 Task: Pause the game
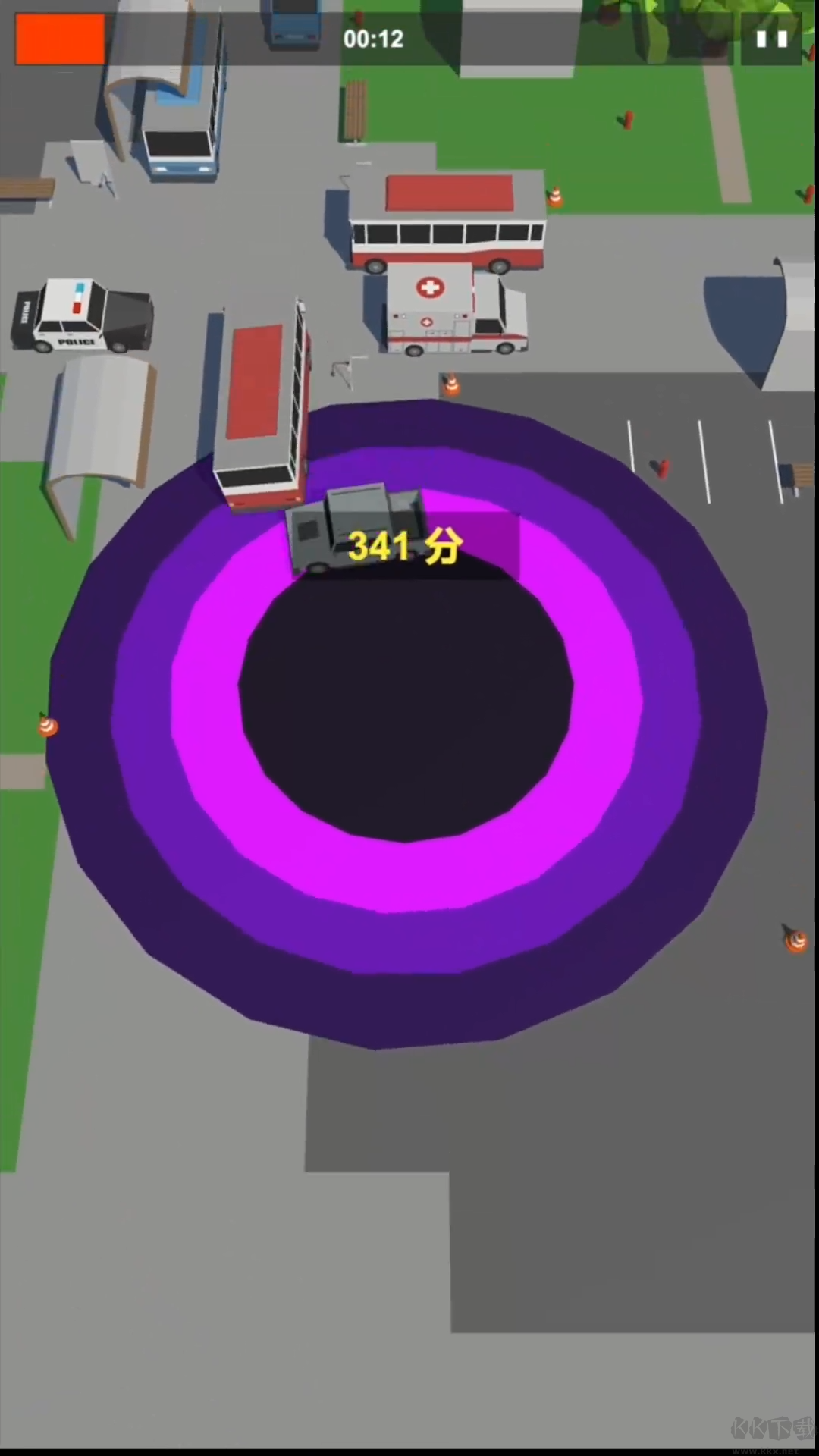point(771,39)
